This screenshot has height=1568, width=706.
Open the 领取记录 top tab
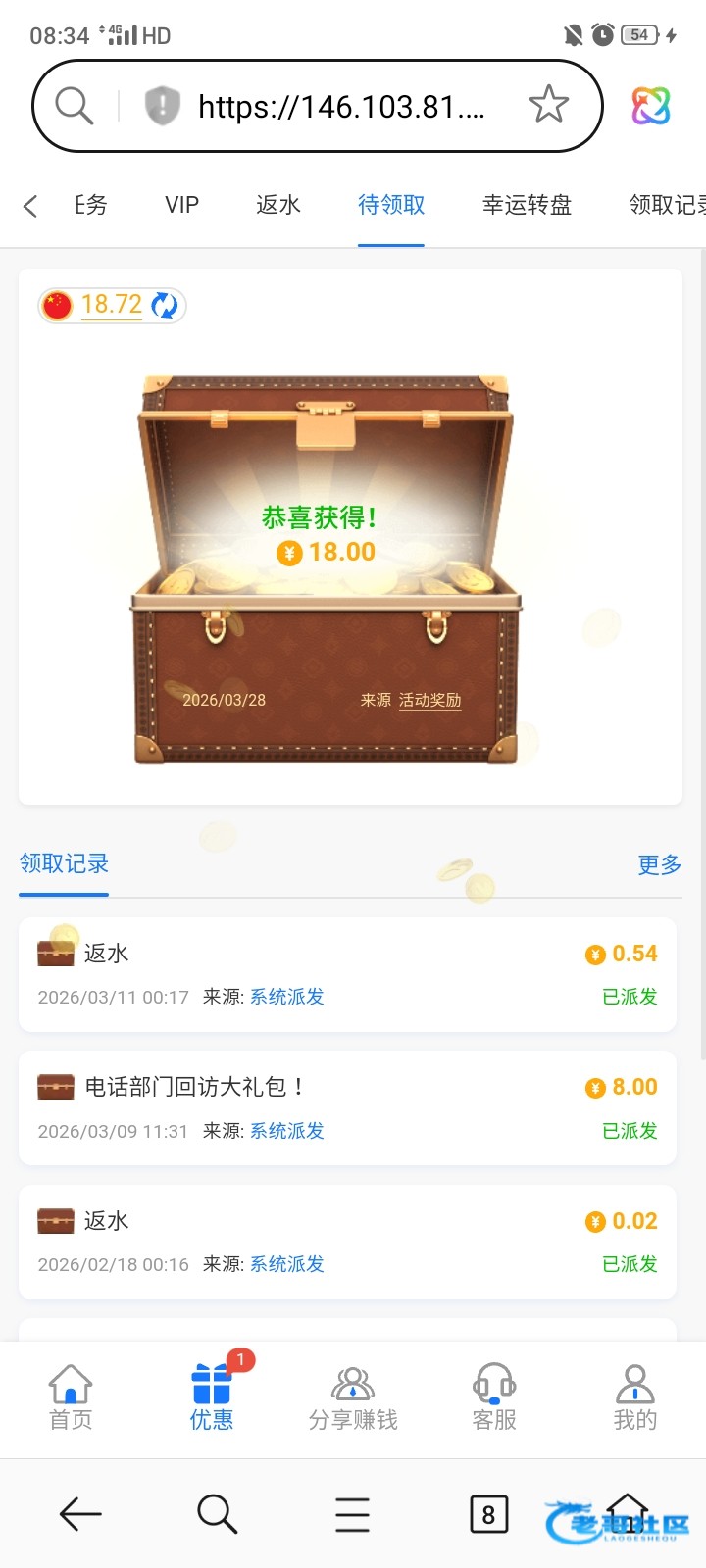pos(667,205)
